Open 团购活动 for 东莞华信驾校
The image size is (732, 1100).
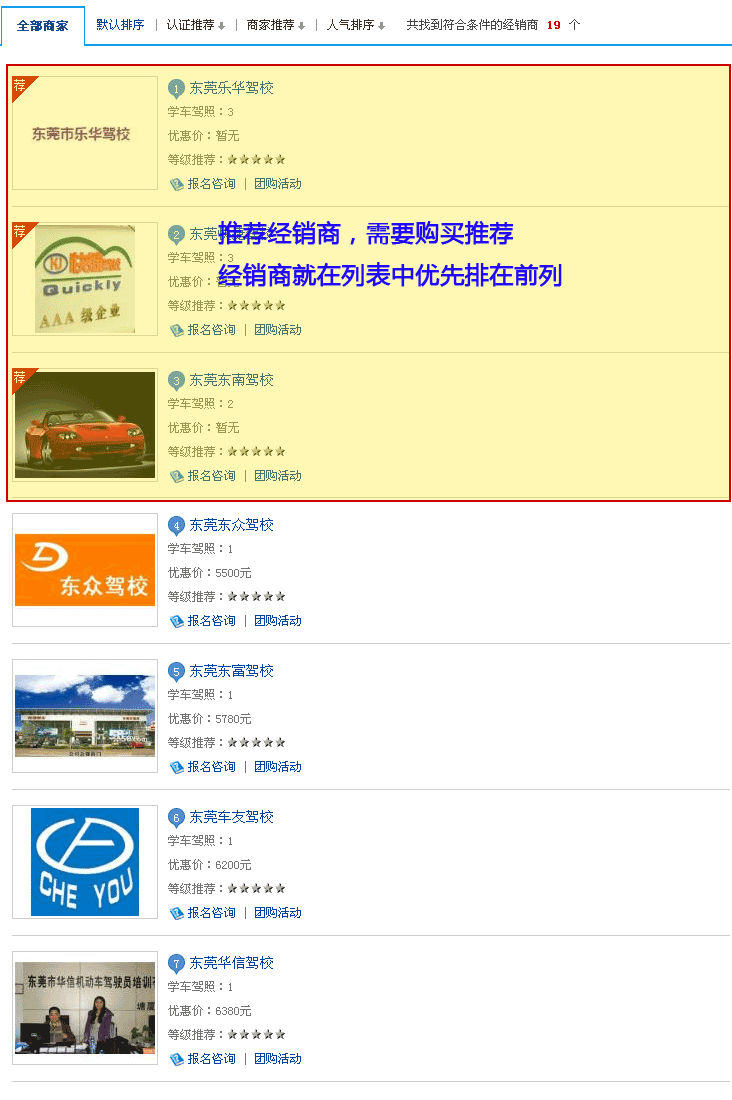point(277,1059)
